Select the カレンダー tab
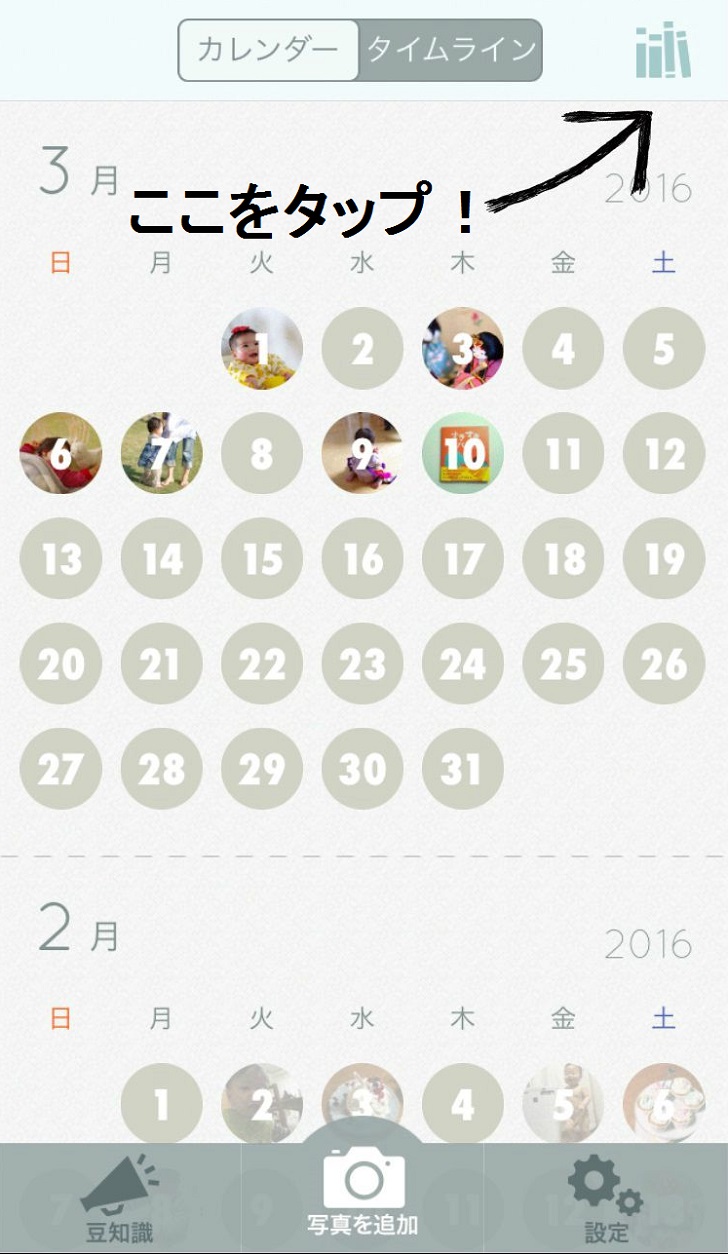728x1254 pixels. coord(269,50)
